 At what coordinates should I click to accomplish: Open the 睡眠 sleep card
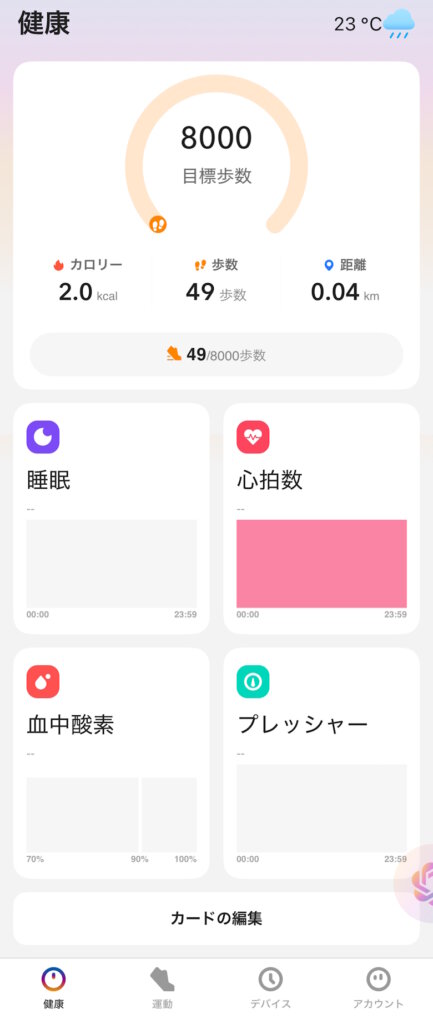112,519
